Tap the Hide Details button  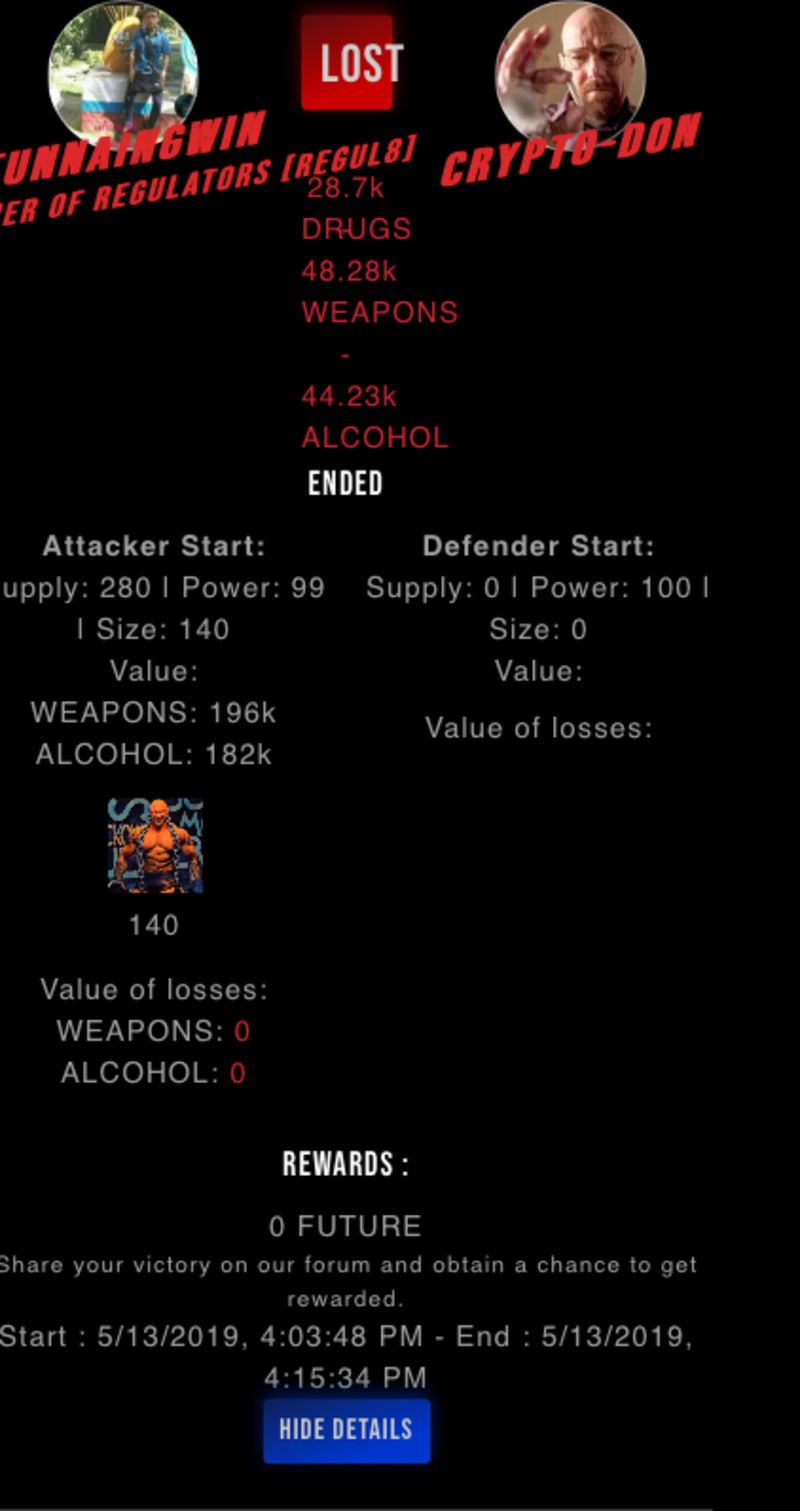346,1430
